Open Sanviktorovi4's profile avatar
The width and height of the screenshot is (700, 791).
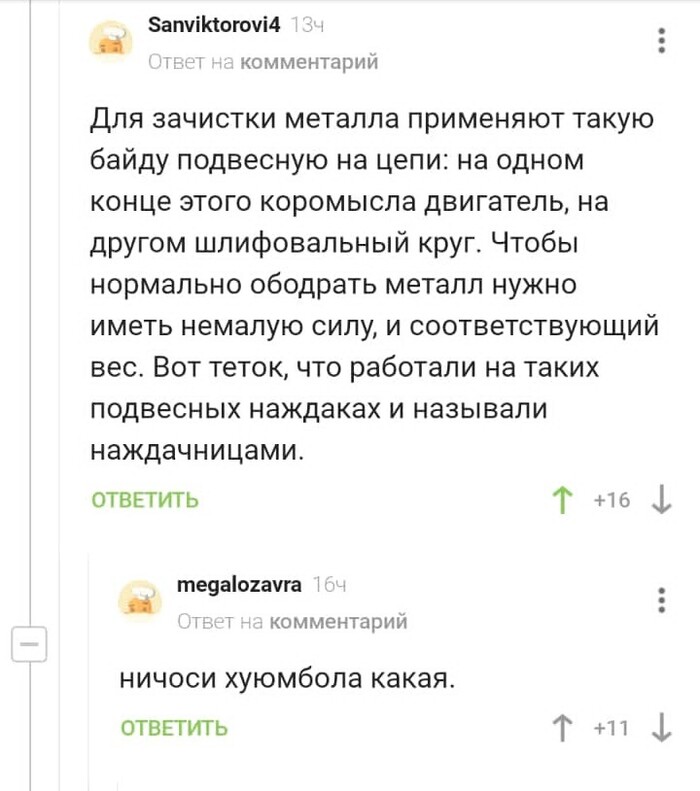(111, 40)
